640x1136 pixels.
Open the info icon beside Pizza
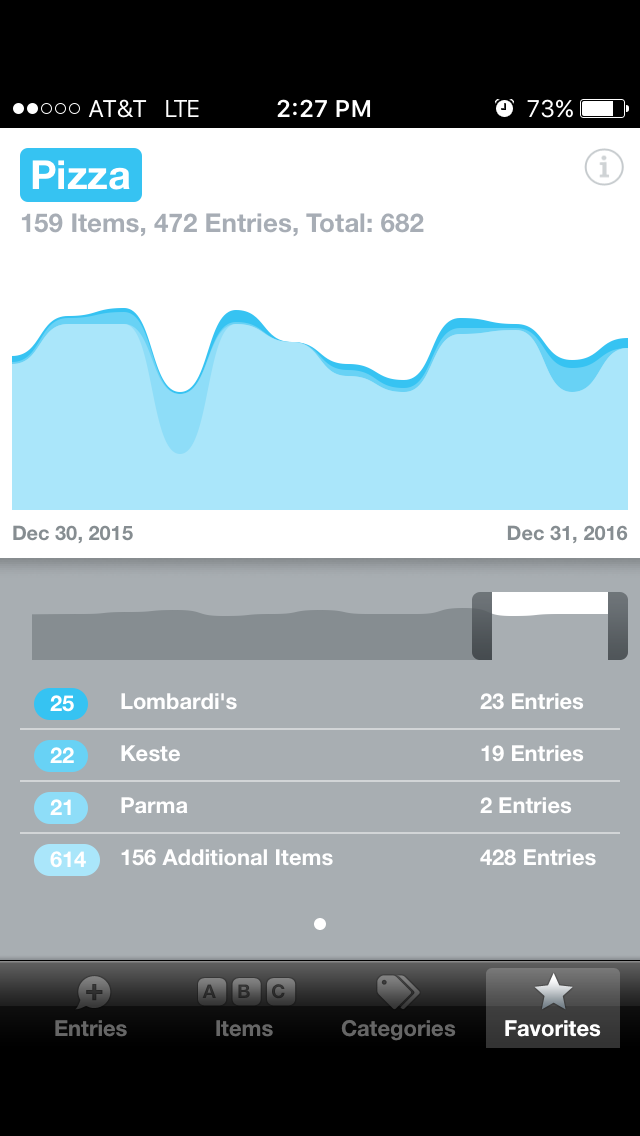tap(603, 168)
